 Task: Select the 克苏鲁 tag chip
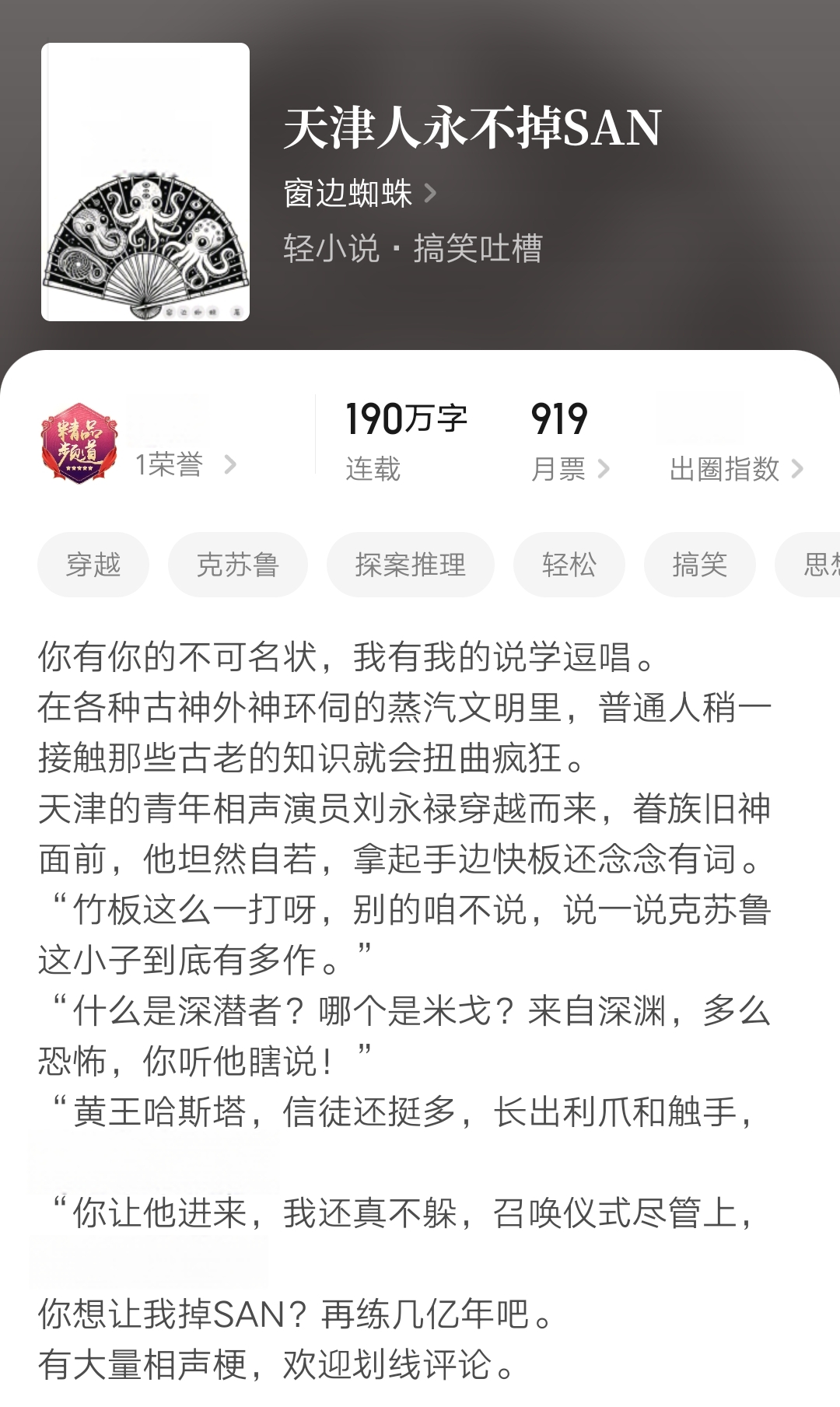pos(237,565)
